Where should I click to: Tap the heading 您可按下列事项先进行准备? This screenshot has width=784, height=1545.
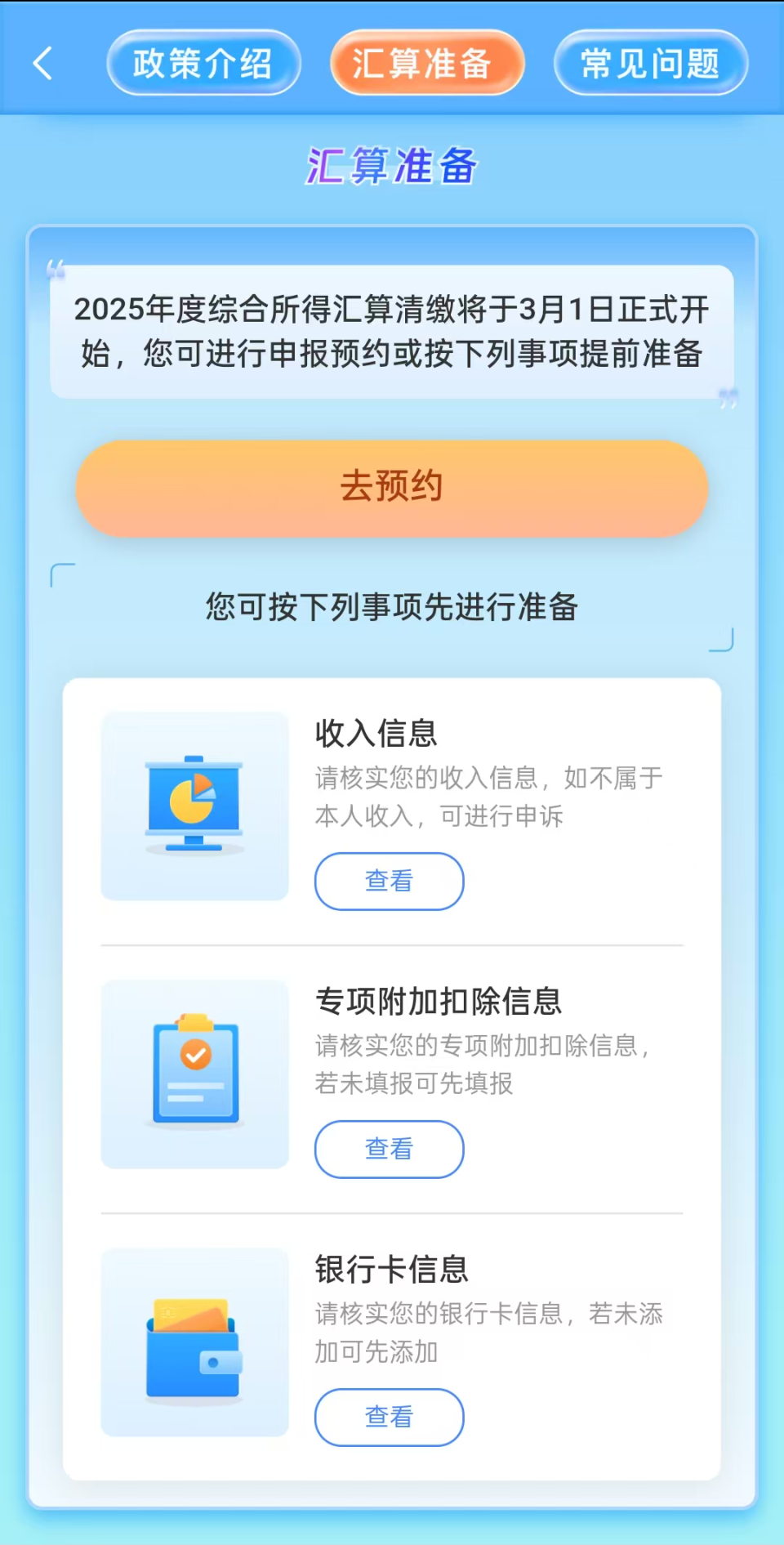[392, 606]
